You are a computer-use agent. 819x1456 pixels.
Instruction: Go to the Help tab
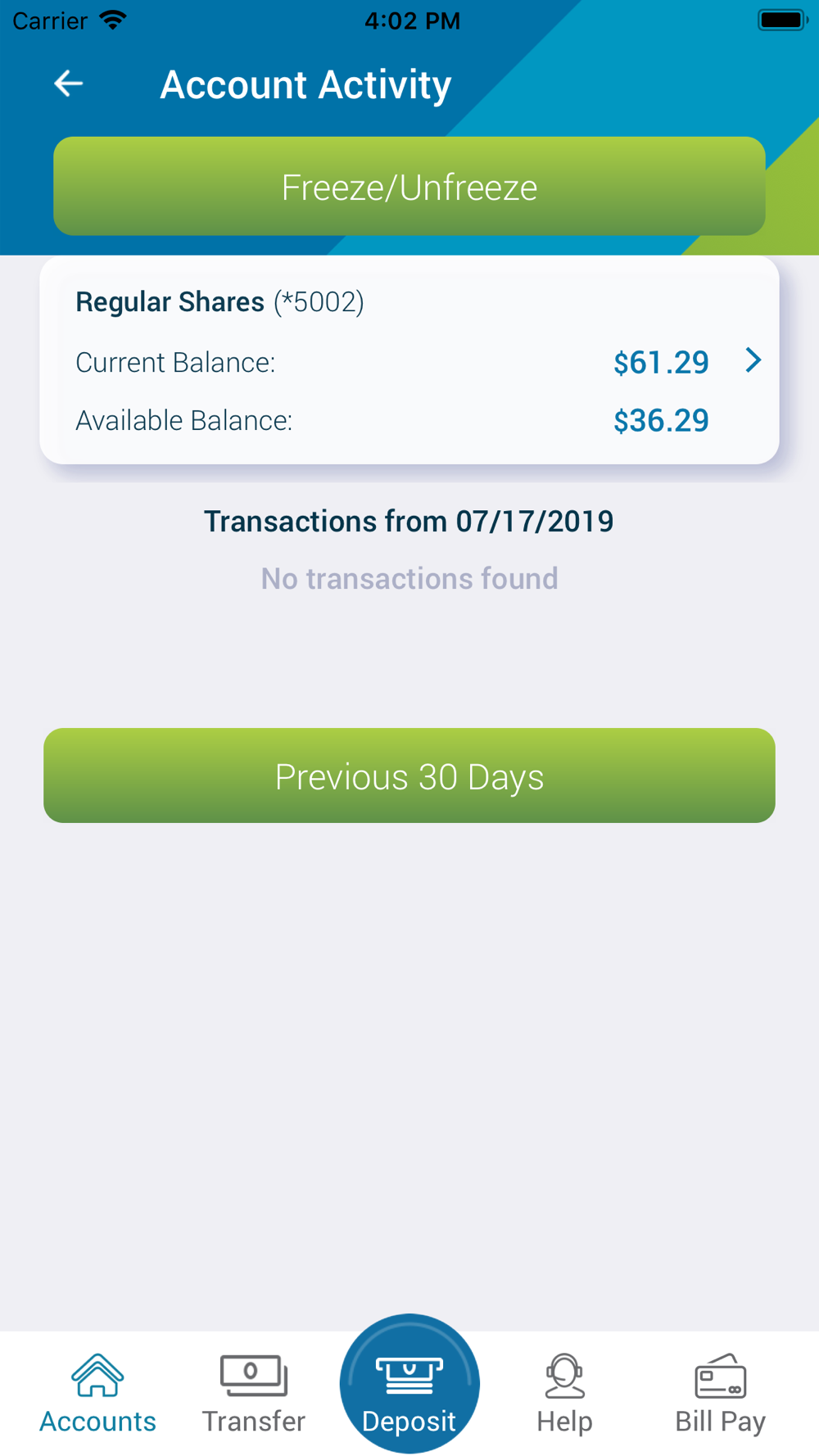[x=564, y=1394]
